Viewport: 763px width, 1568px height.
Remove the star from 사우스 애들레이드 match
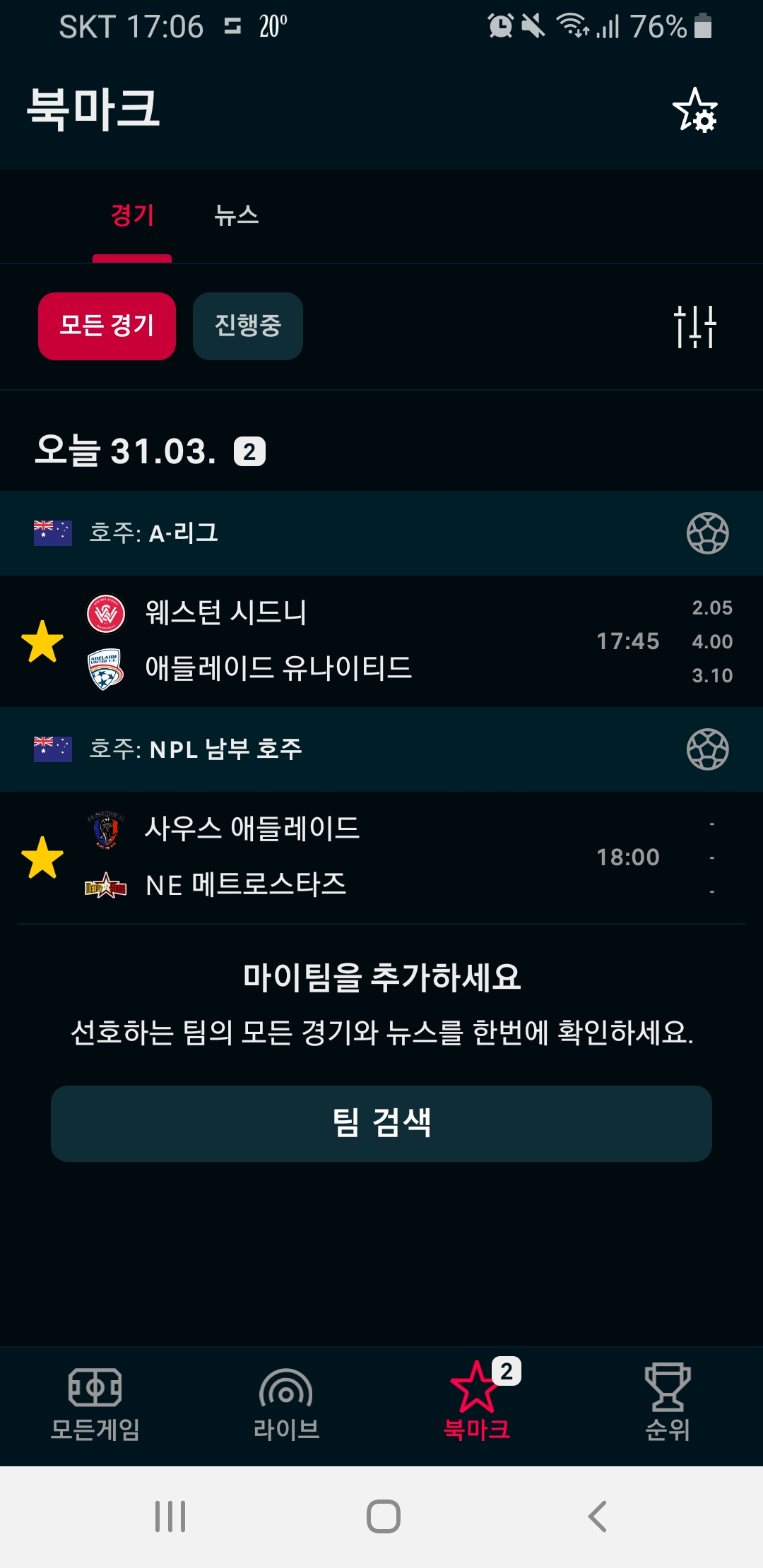pyautogui.click(x=42, y=857)
